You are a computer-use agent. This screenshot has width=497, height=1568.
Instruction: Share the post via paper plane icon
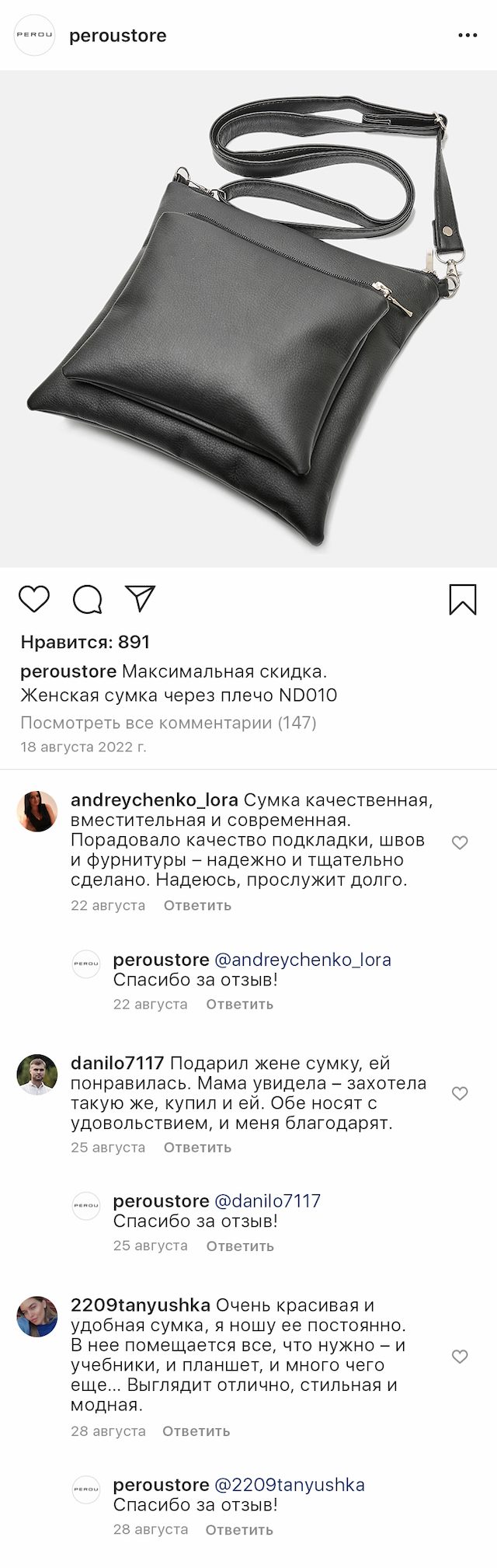tap(141, 598)
